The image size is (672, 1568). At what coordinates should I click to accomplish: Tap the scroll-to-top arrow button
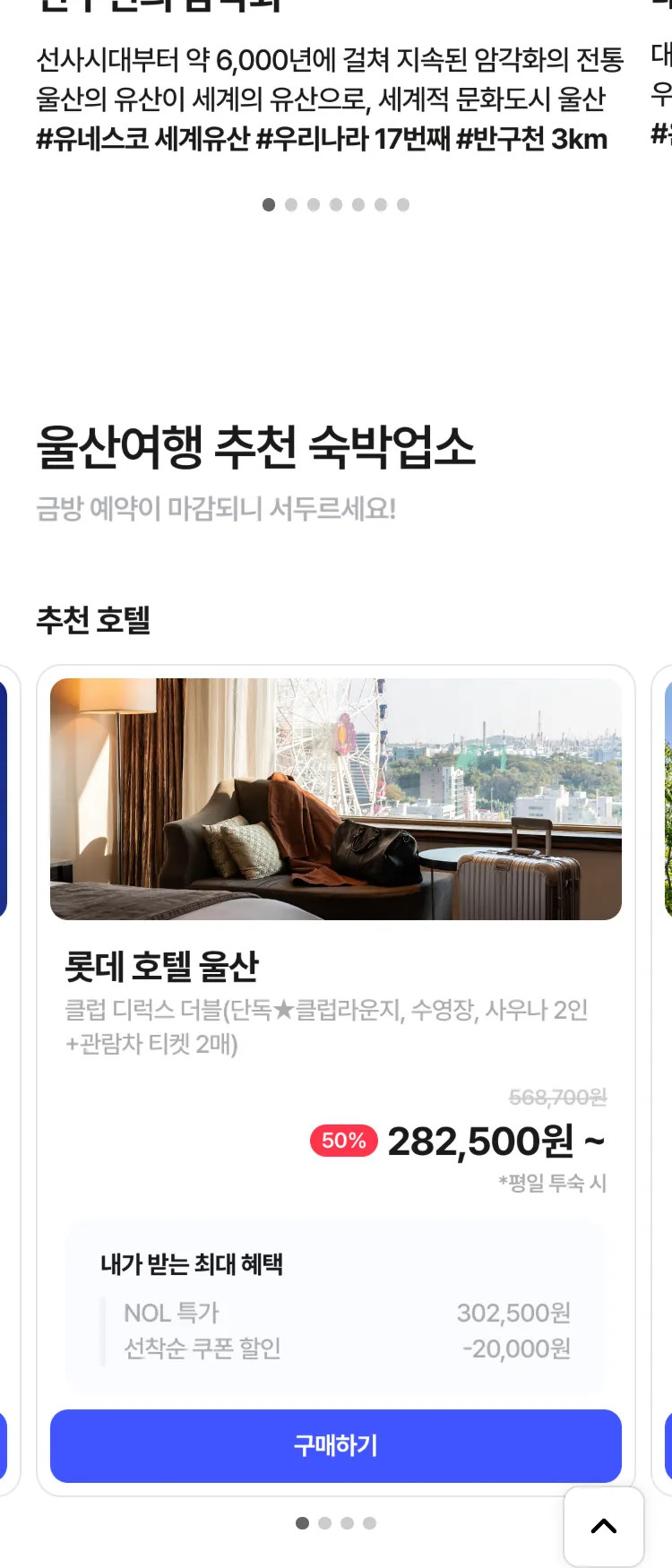[x=603, y=1526]
